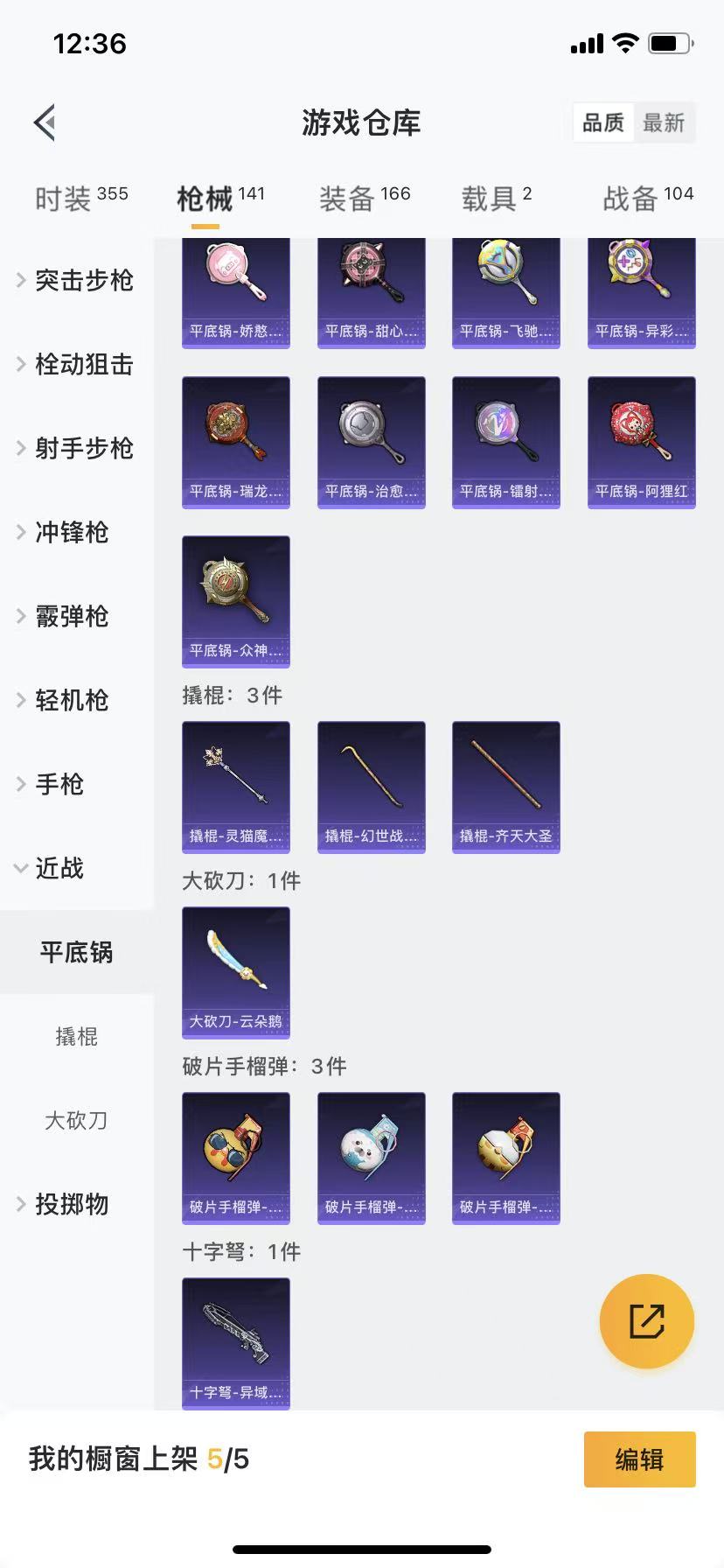Expand the 栓动狙击 category
724x1568 pixels.
coord(77,364)
